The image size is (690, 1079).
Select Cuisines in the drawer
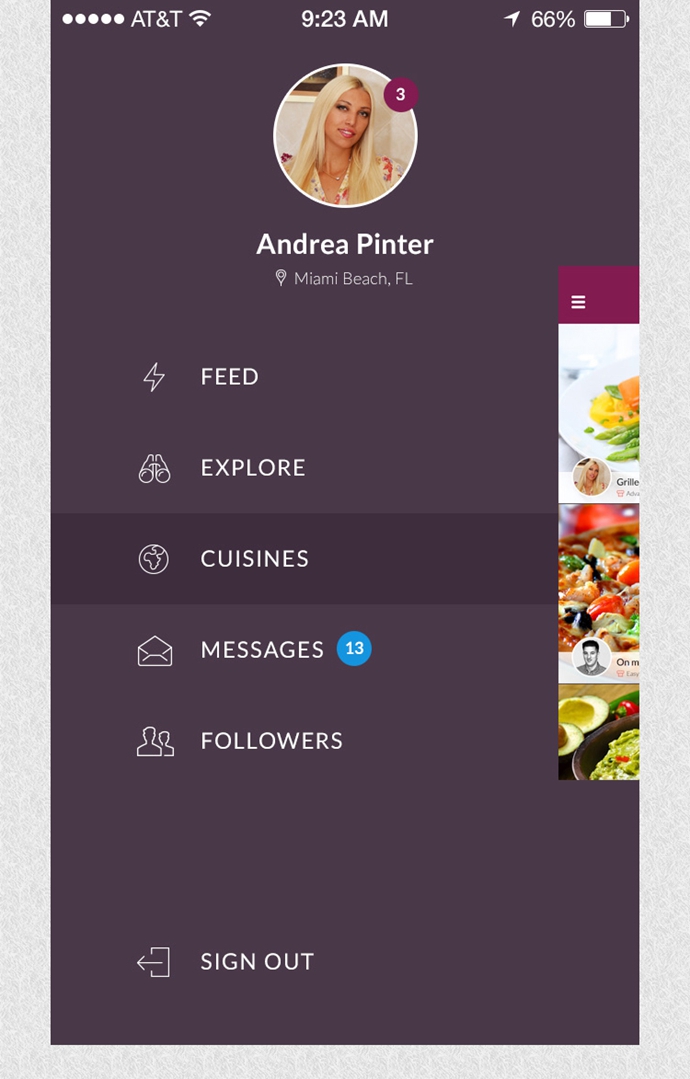click(254, 559)
